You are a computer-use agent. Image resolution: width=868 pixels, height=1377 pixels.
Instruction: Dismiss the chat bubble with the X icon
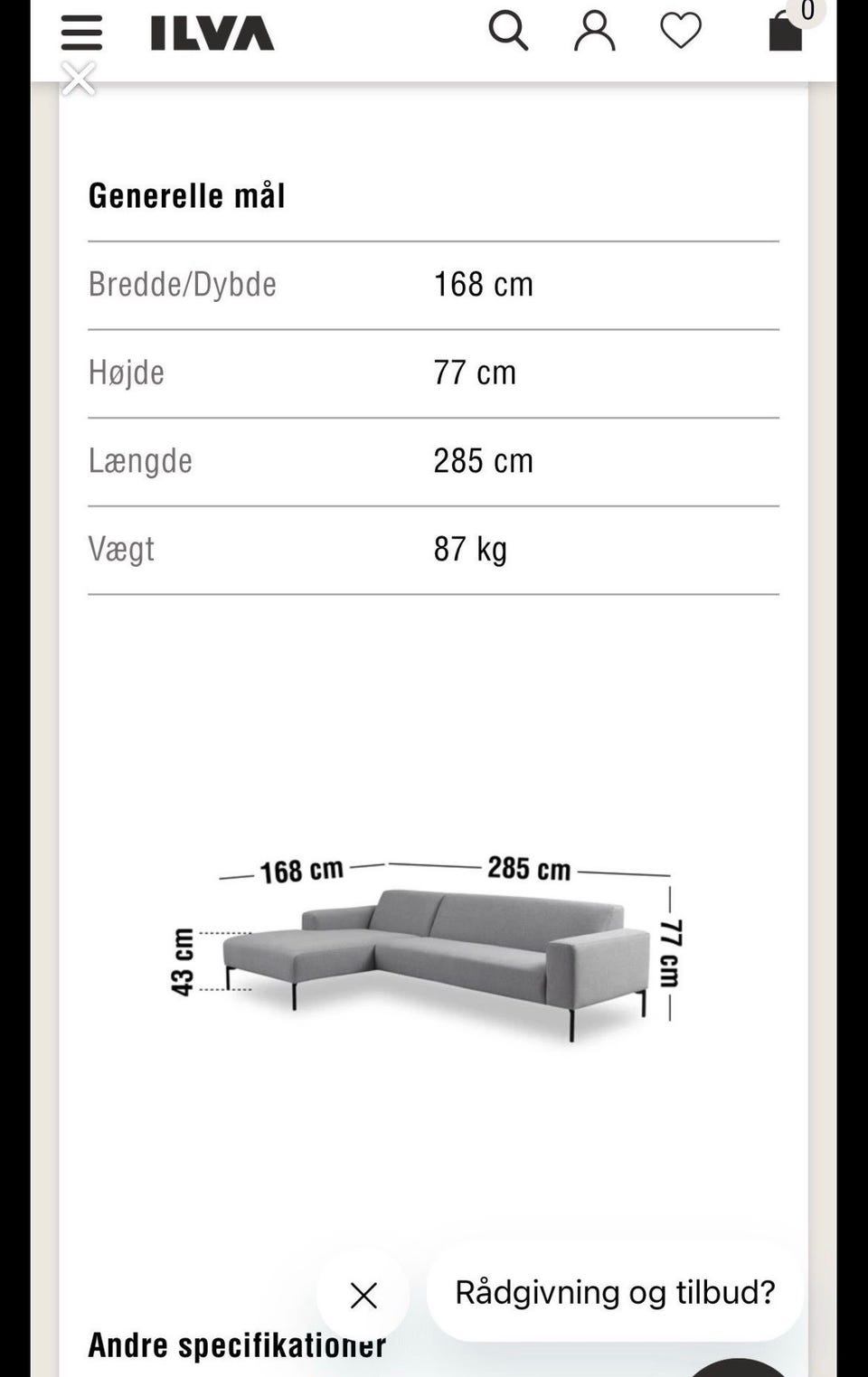[363, 1296]
